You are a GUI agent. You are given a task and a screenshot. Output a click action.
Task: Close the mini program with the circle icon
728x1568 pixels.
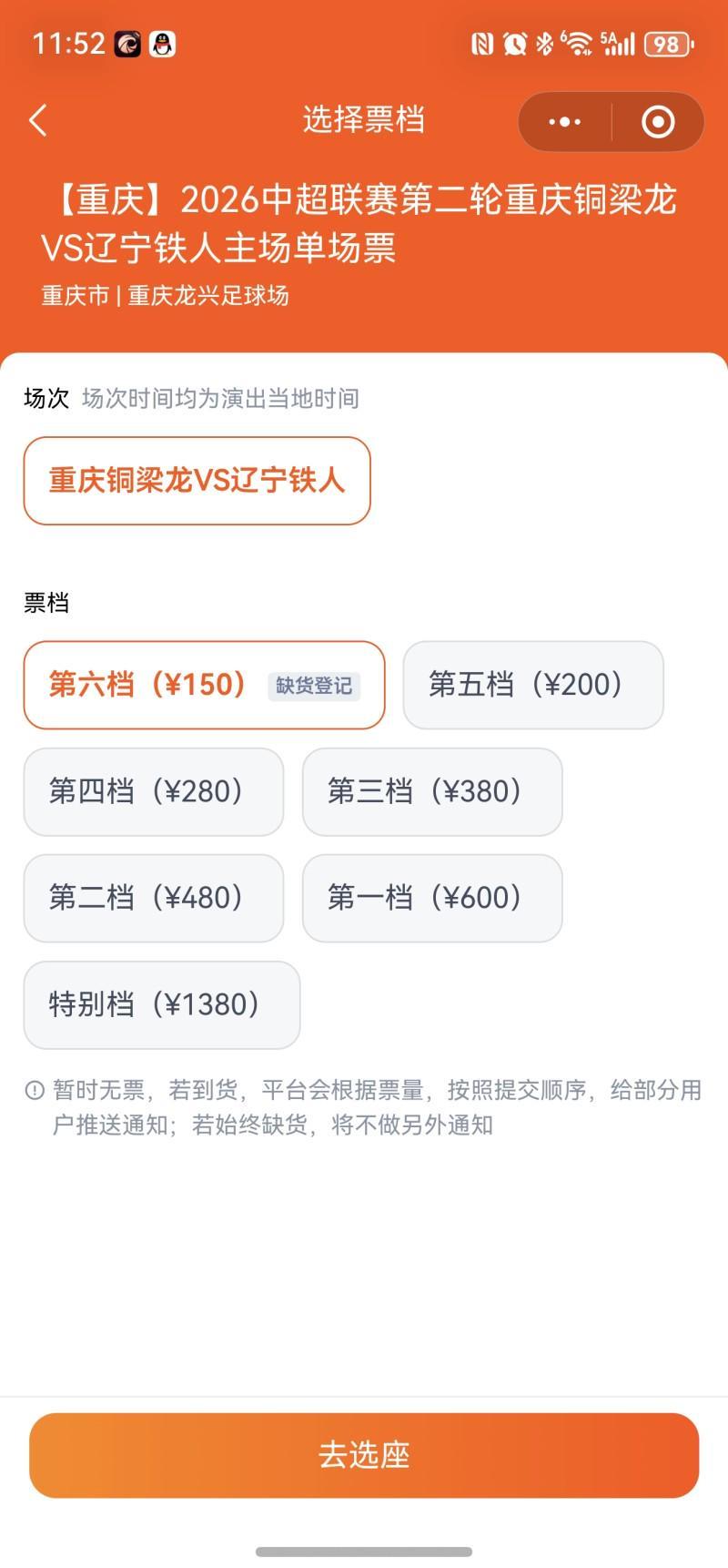[x=658, y=121]
